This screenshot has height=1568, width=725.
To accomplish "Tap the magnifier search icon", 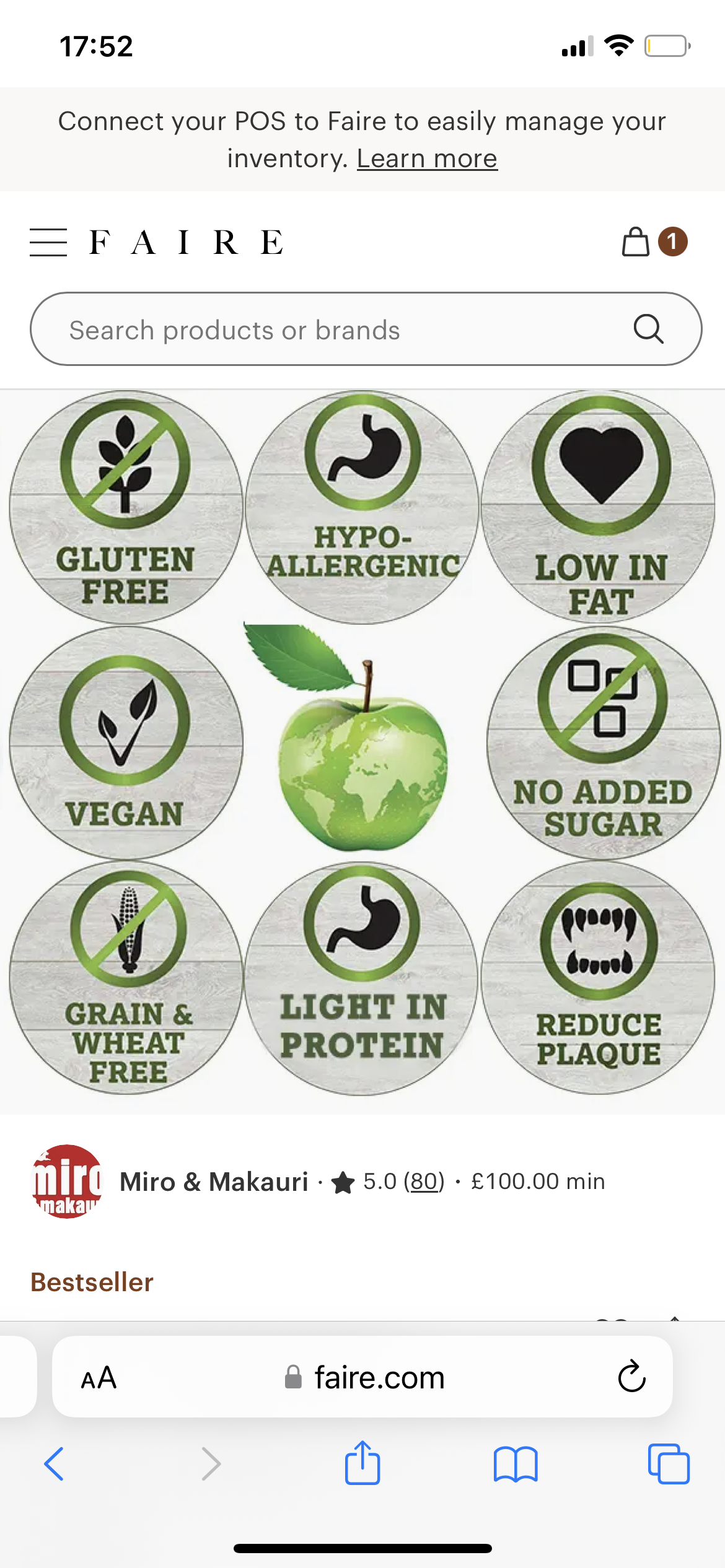I will click(648, 329).
